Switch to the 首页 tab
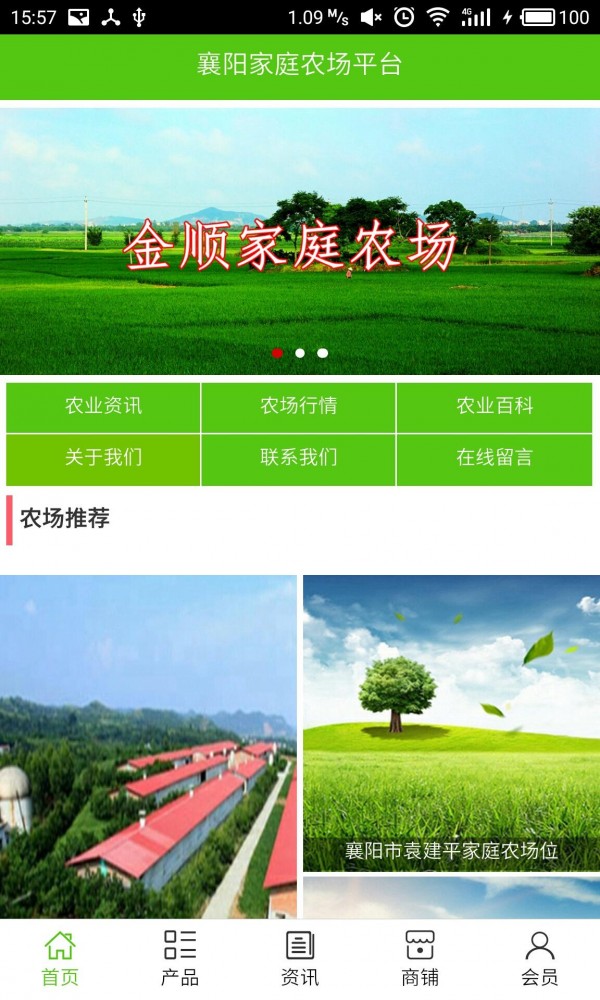Image resolution: width=600 pixels, height=1000 pixels. coord(60,958)
